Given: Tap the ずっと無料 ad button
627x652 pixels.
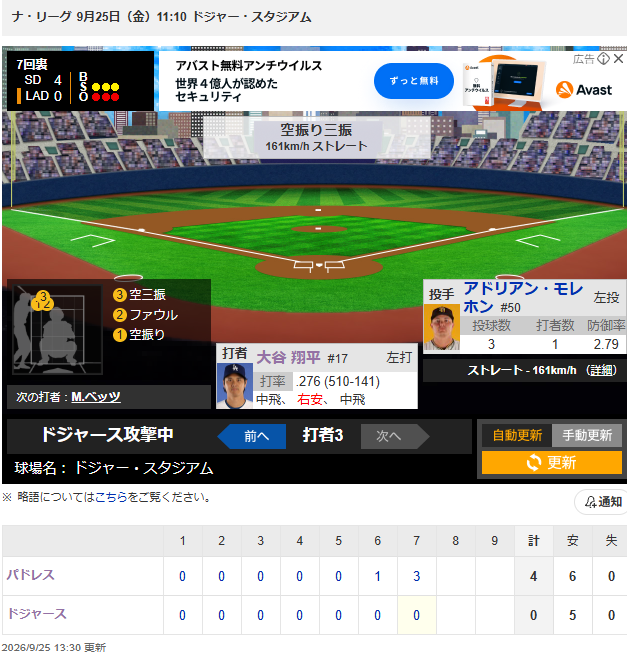Looking at the screenshot, I should [x=414, y=81].
